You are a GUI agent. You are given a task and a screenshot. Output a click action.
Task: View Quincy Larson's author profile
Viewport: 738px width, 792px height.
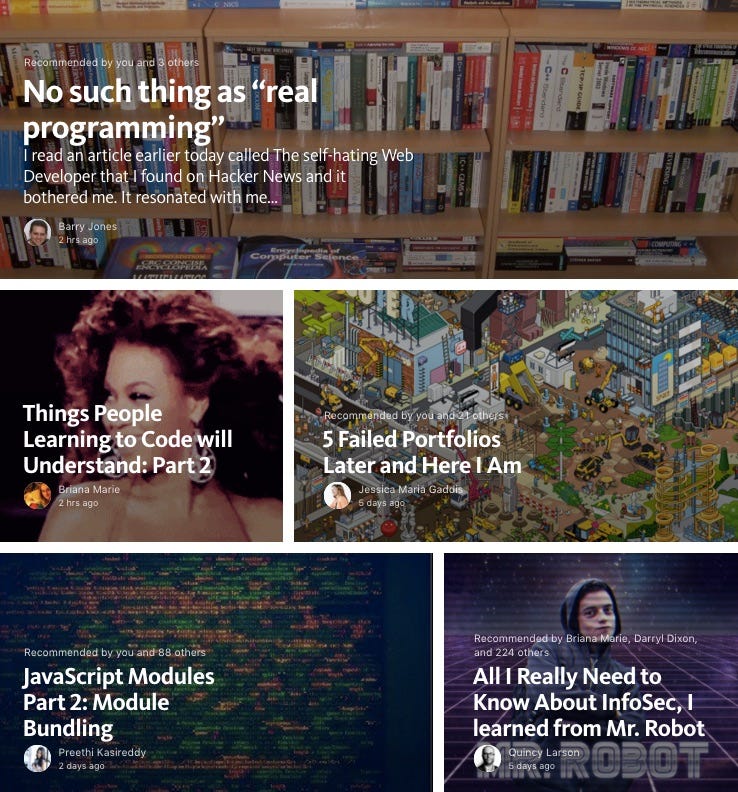[543, 753]
